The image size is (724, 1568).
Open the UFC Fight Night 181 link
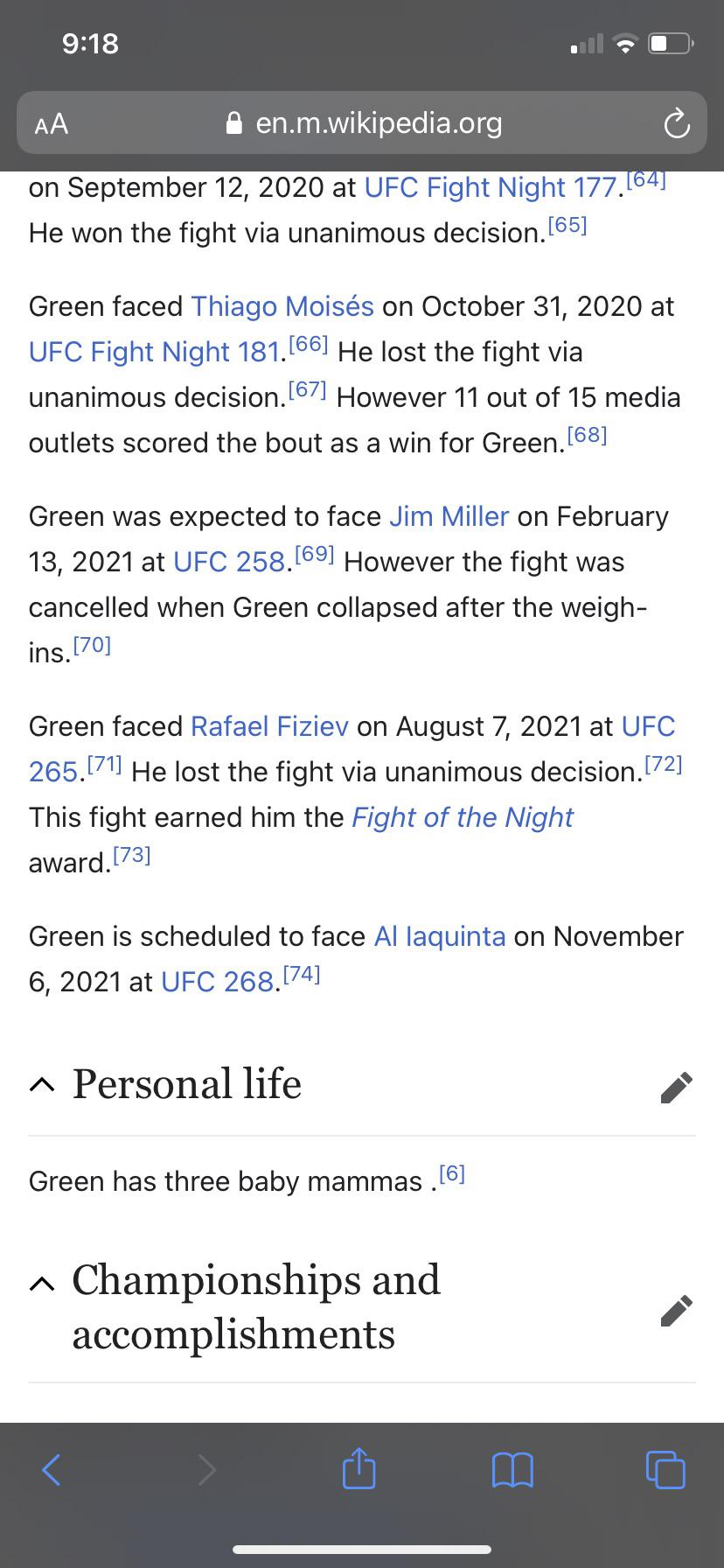pos(156,352)
